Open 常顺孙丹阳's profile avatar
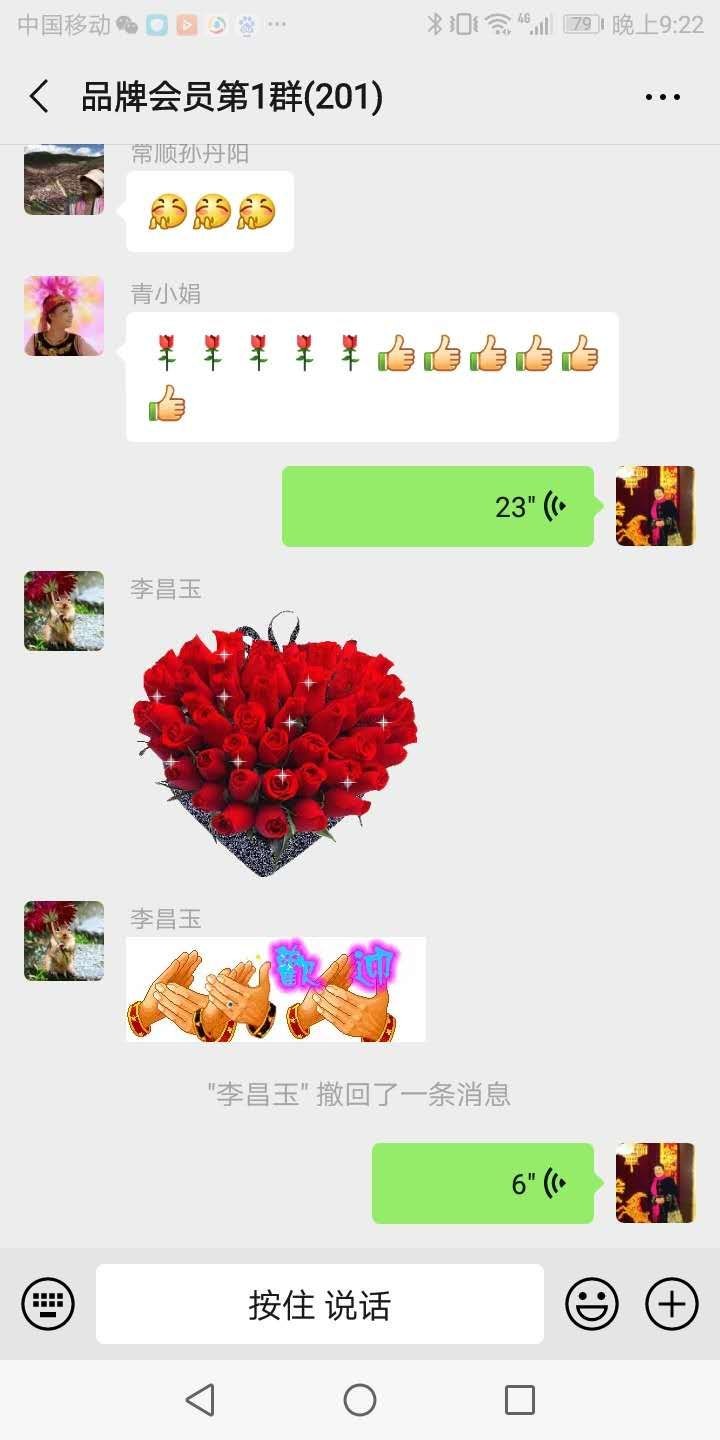The image size is (720, 1440). [x=64, y=180]
